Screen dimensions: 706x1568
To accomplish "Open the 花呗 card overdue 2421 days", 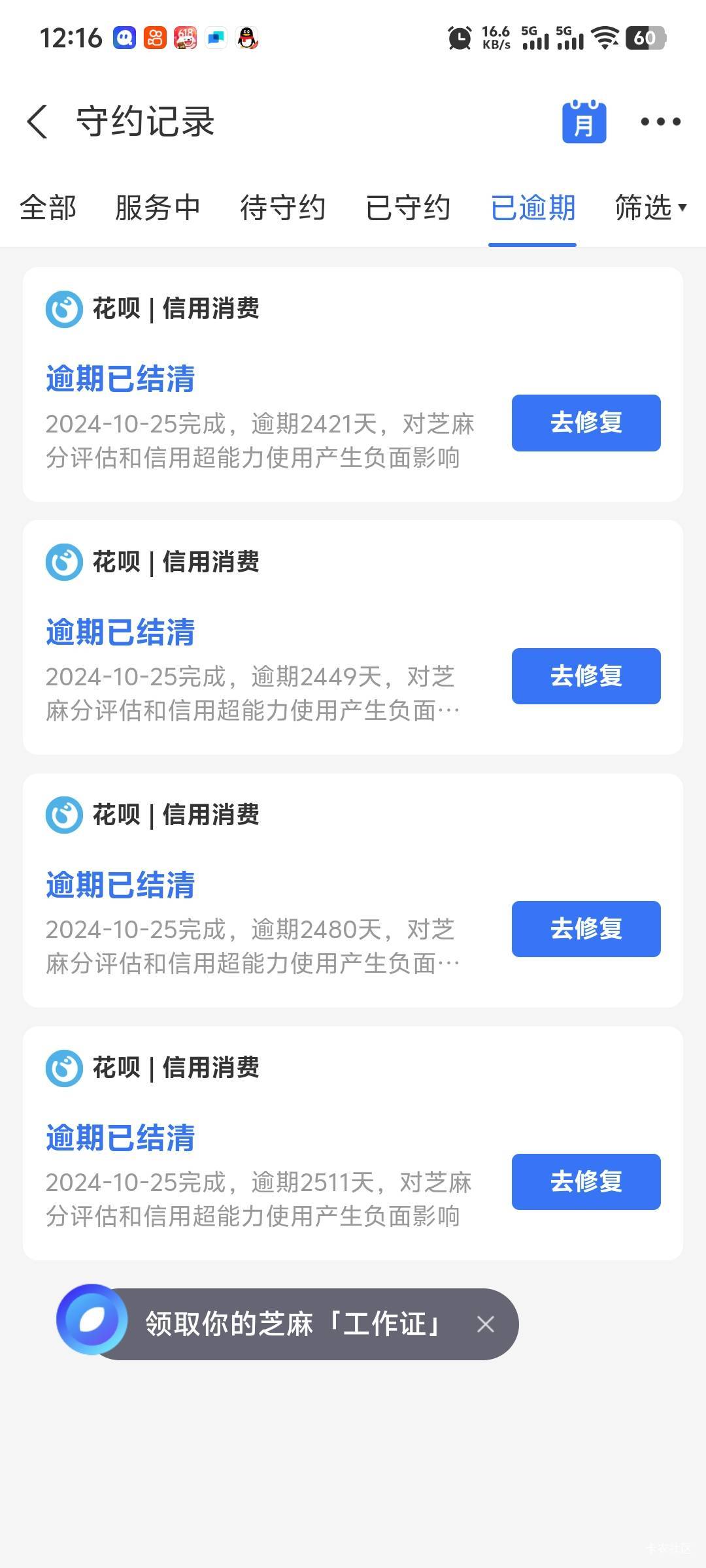I will 353,384.
